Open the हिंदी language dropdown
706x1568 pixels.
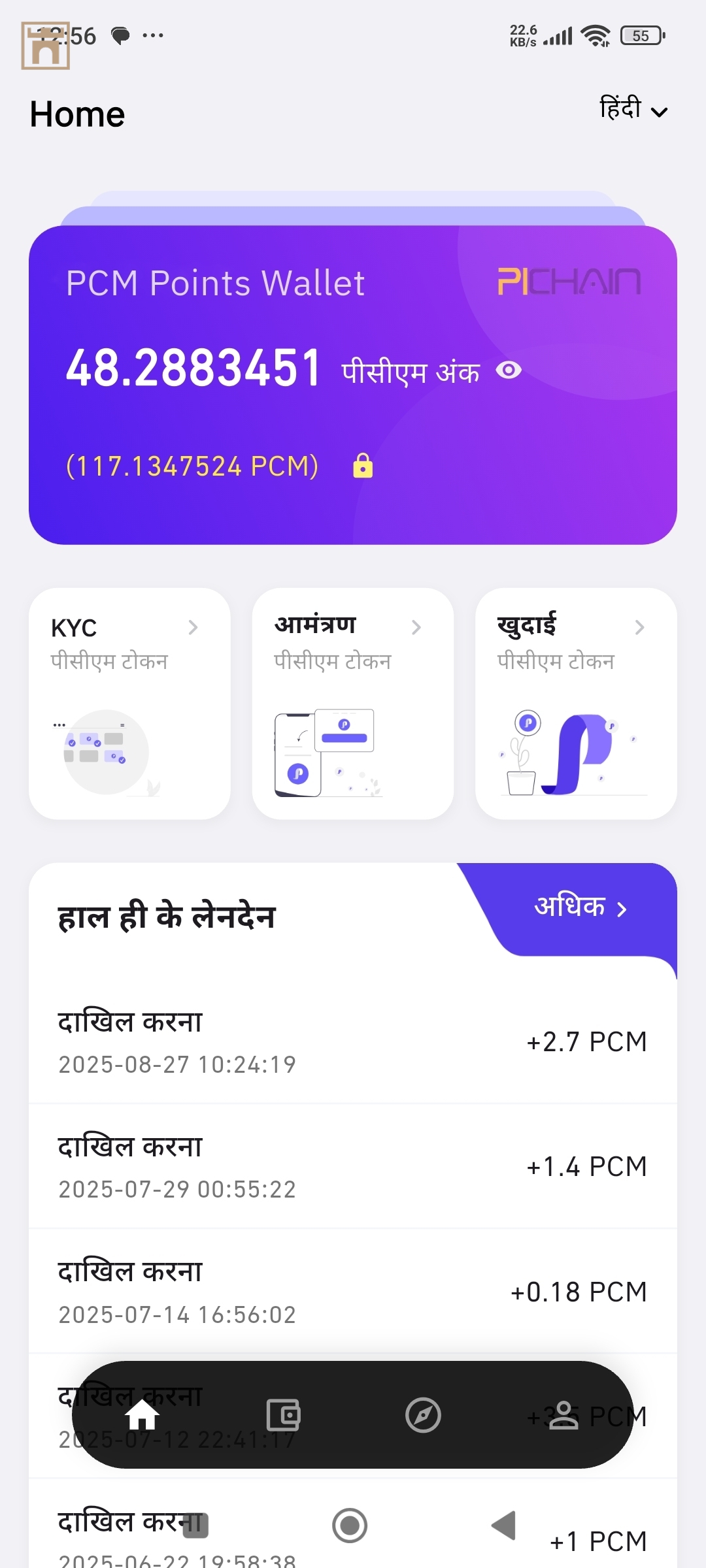click(633, 110)
